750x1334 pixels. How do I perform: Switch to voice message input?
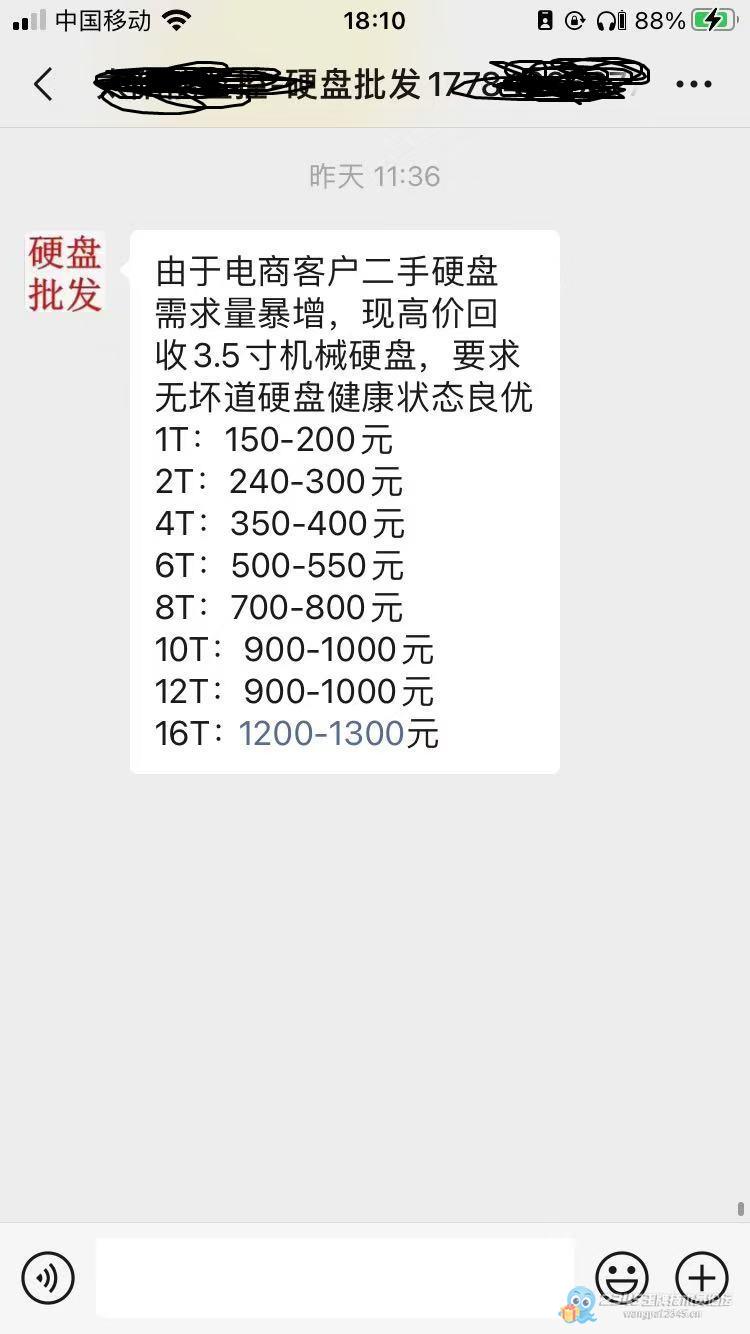(x=48, y=1277)
